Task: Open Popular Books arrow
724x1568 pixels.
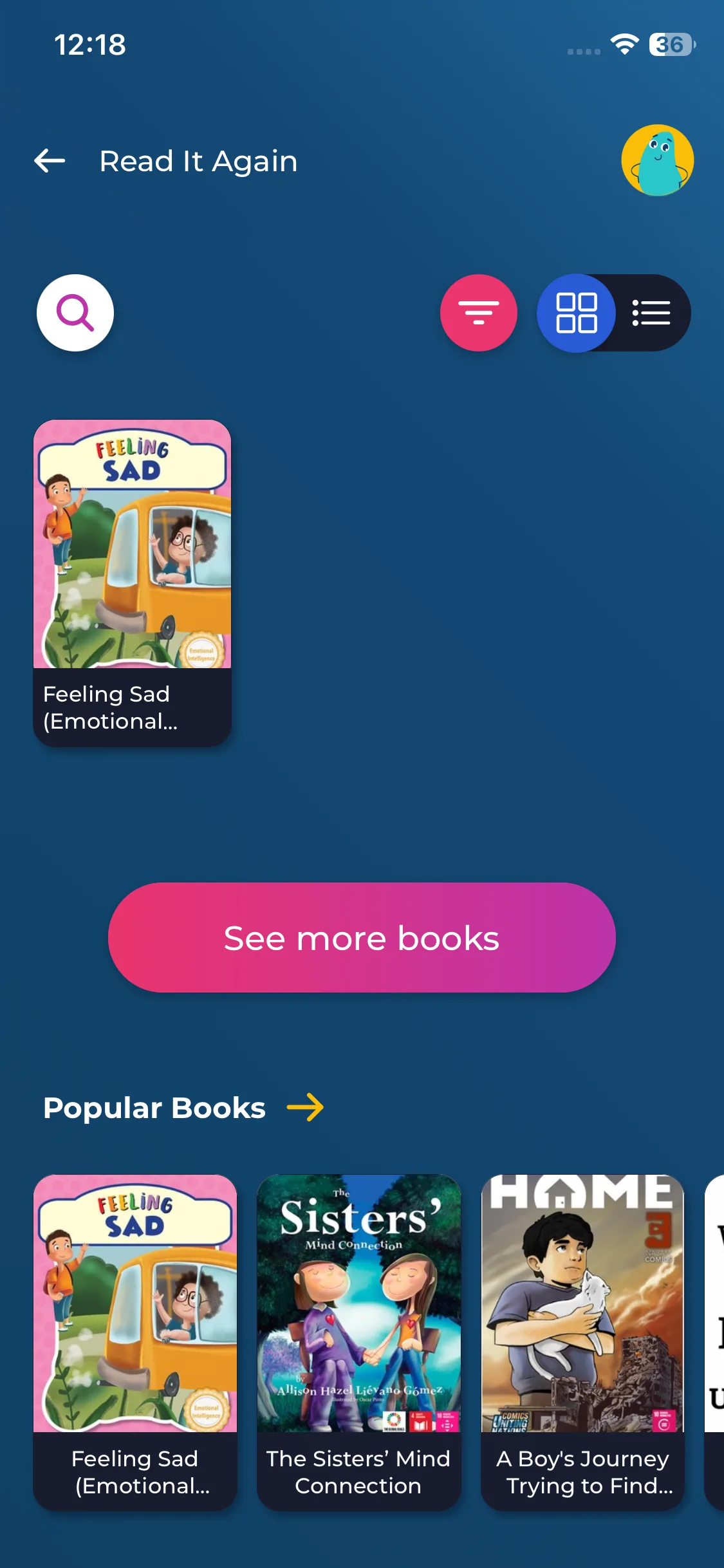Action: pyautogui.click(x=305, y=1107)
